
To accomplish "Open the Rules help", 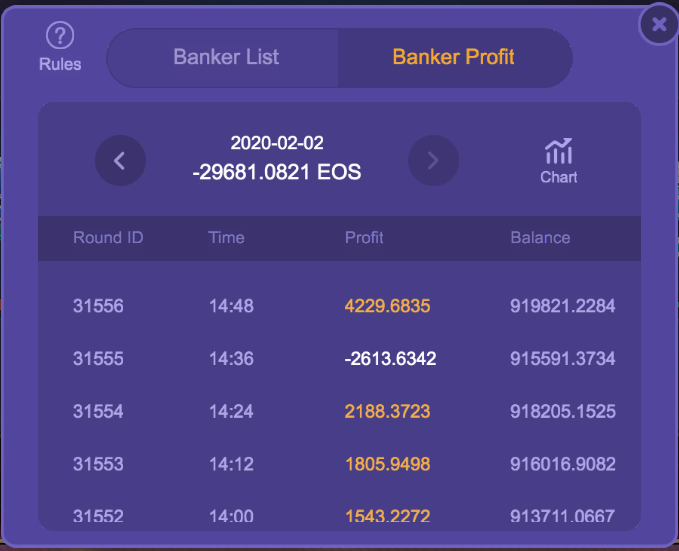I will (x=60, y=46).
